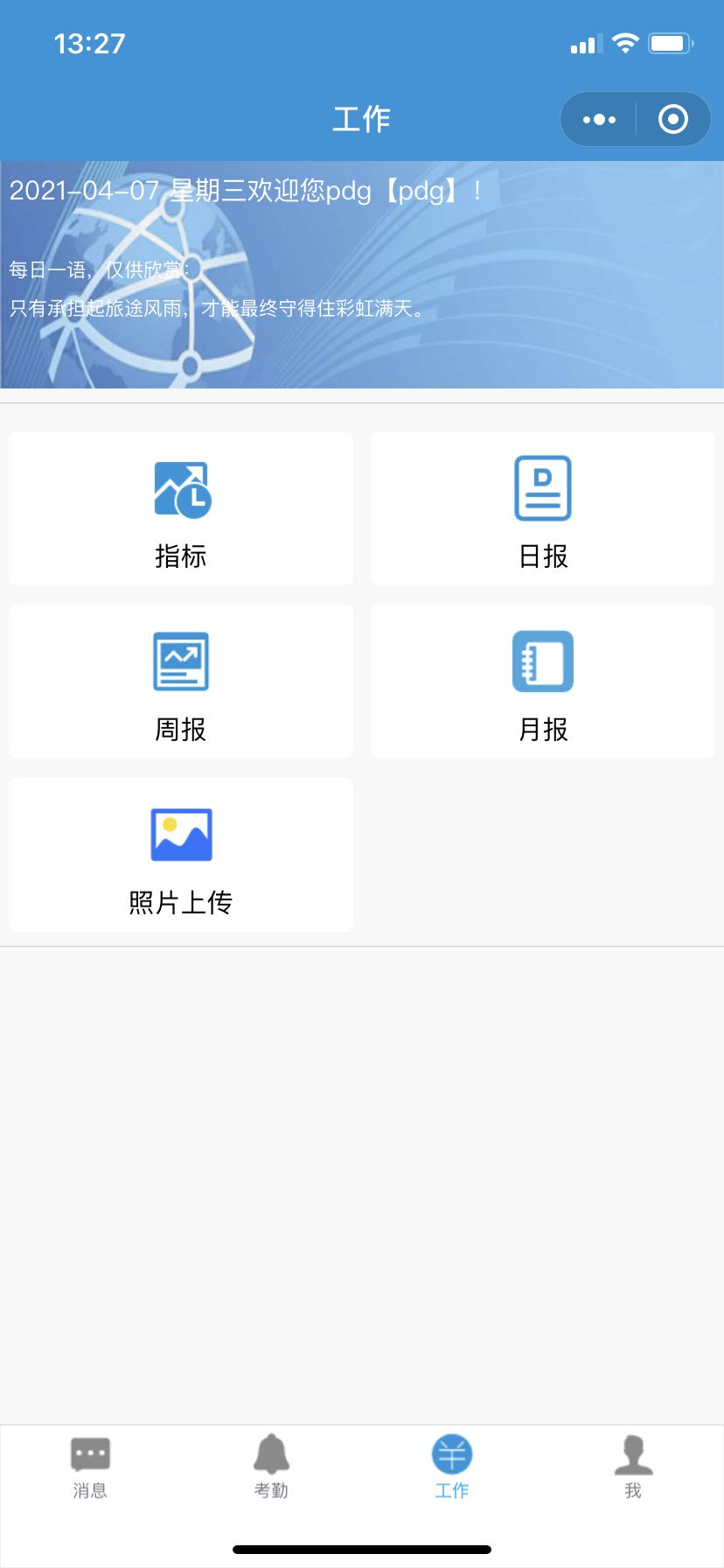Switch to the 考勤 attendance tab

pos(271,1466)
